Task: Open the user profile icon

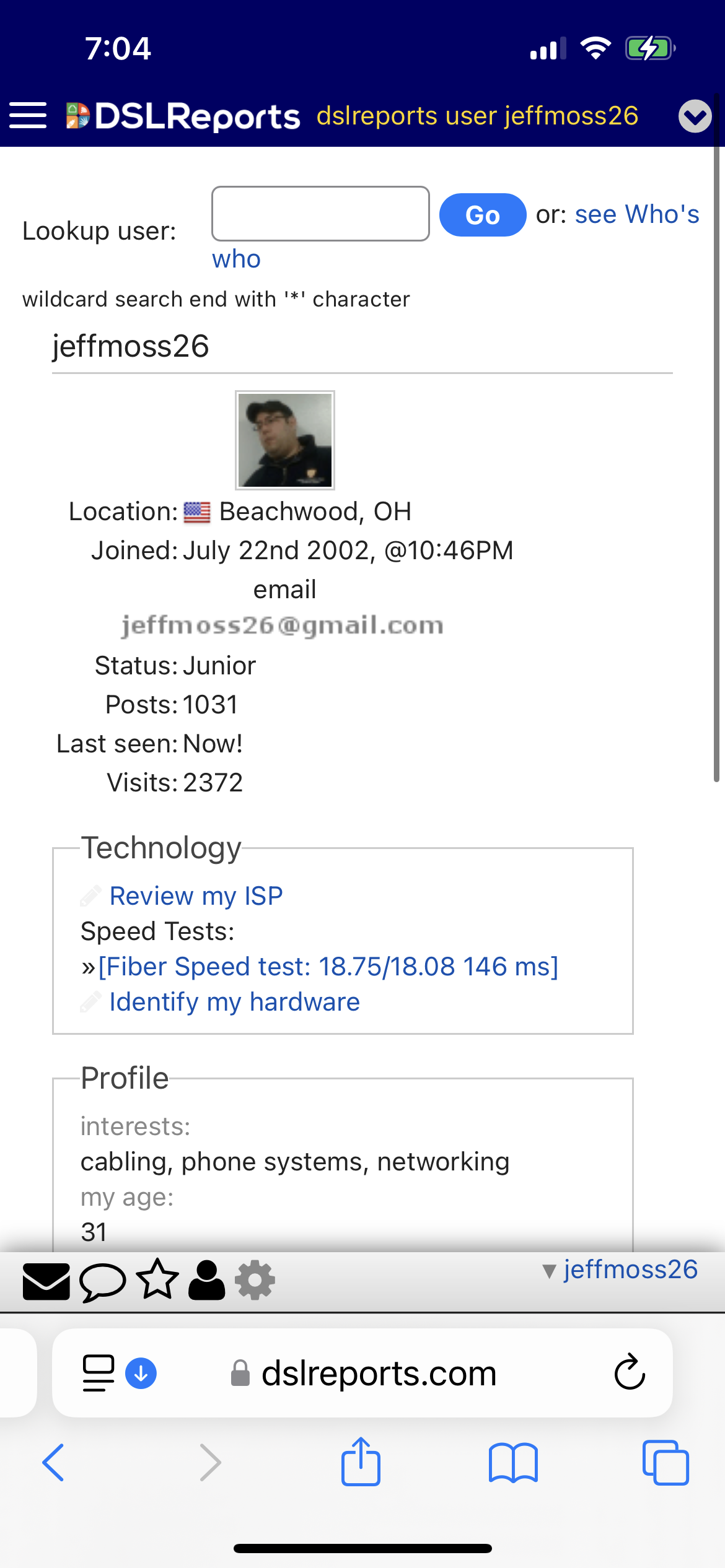Action: [x=206, y=1280]
